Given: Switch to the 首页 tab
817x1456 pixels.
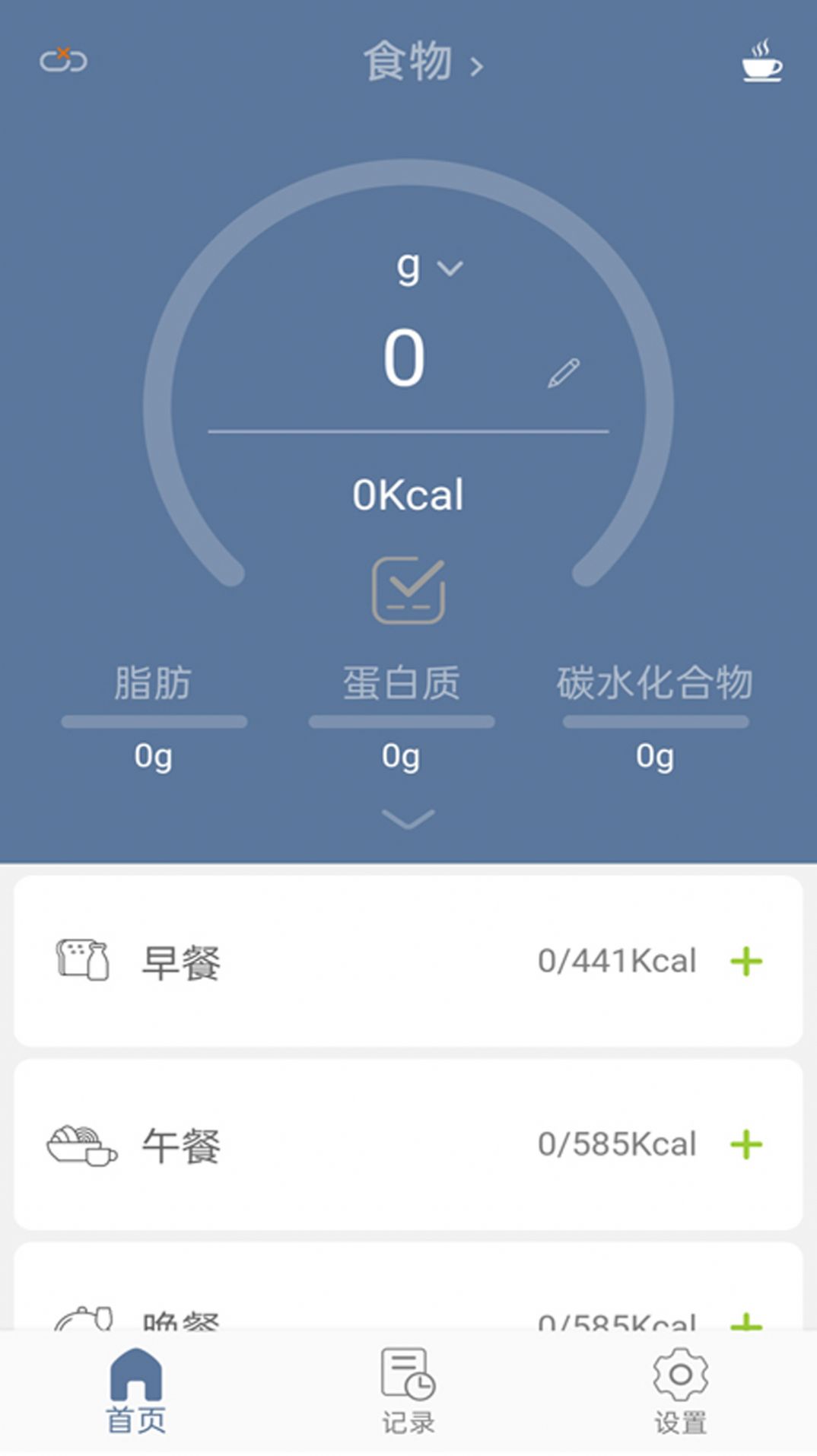Looking at the screenshot, I should click(x=136, y=1391).
